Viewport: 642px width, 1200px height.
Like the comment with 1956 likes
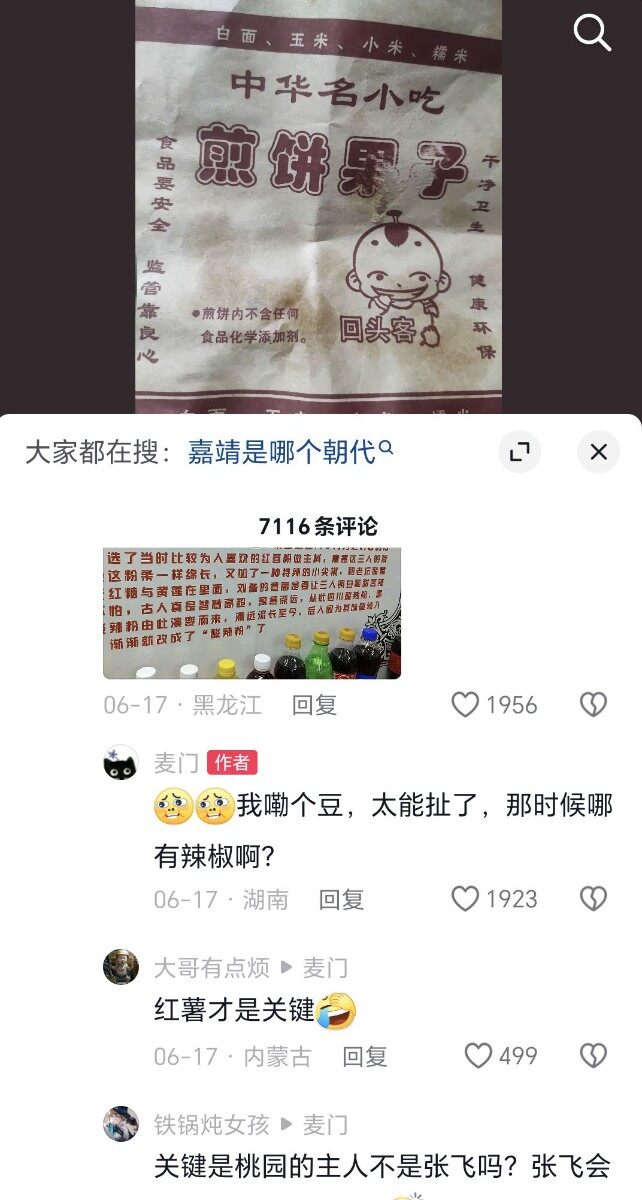465,705
